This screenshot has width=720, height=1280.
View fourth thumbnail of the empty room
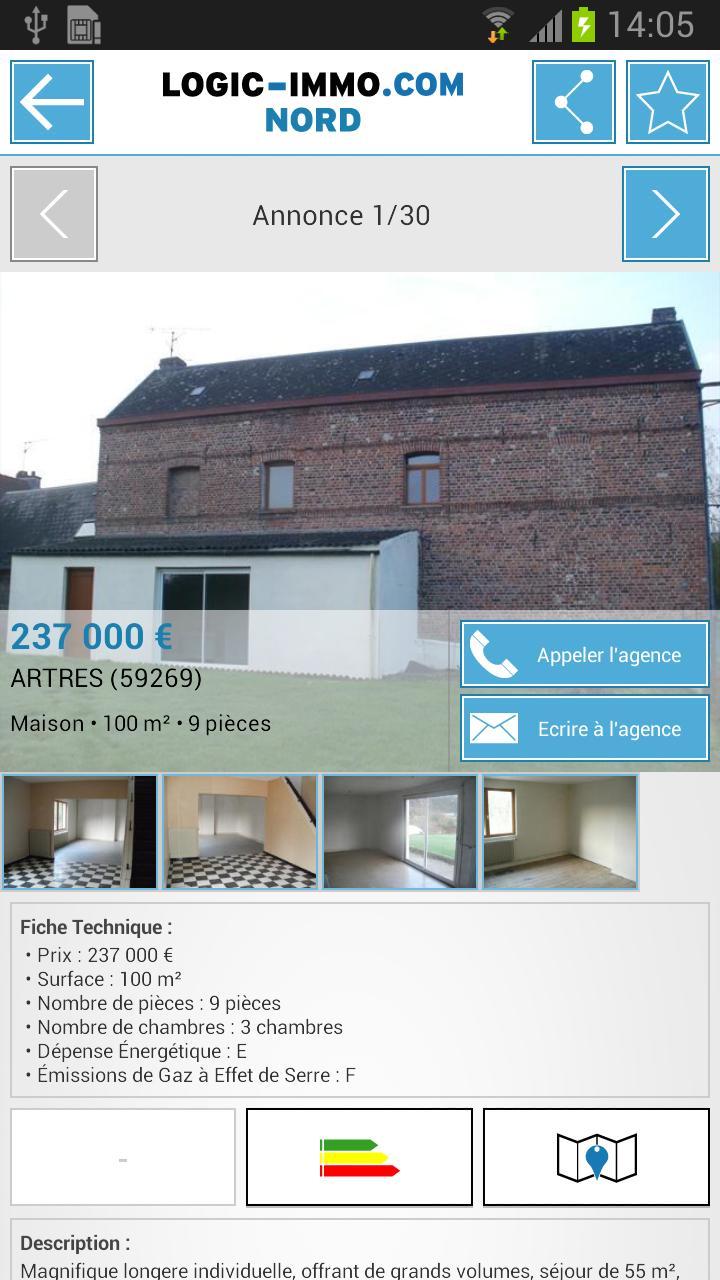[x=560, y=832]
